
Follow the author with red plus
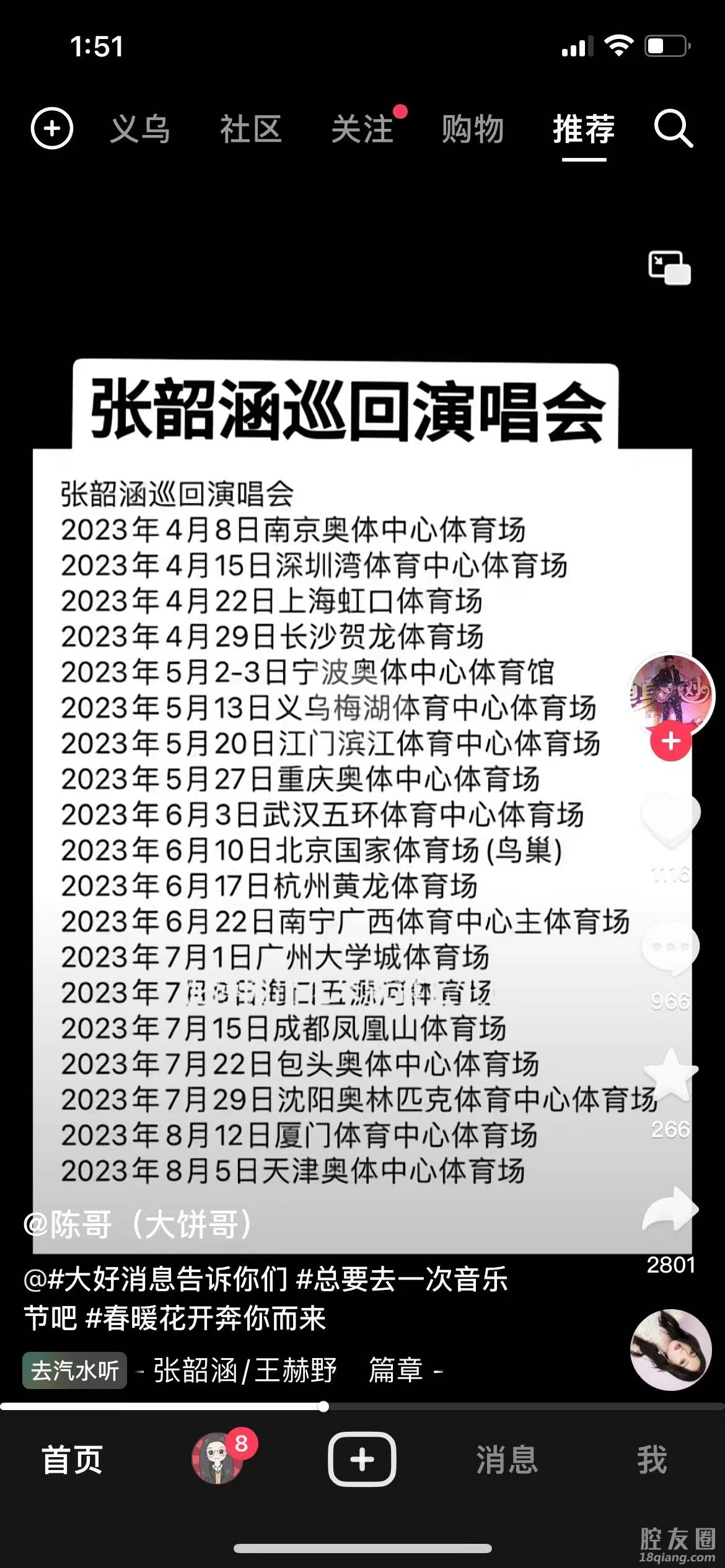point(670,741)
